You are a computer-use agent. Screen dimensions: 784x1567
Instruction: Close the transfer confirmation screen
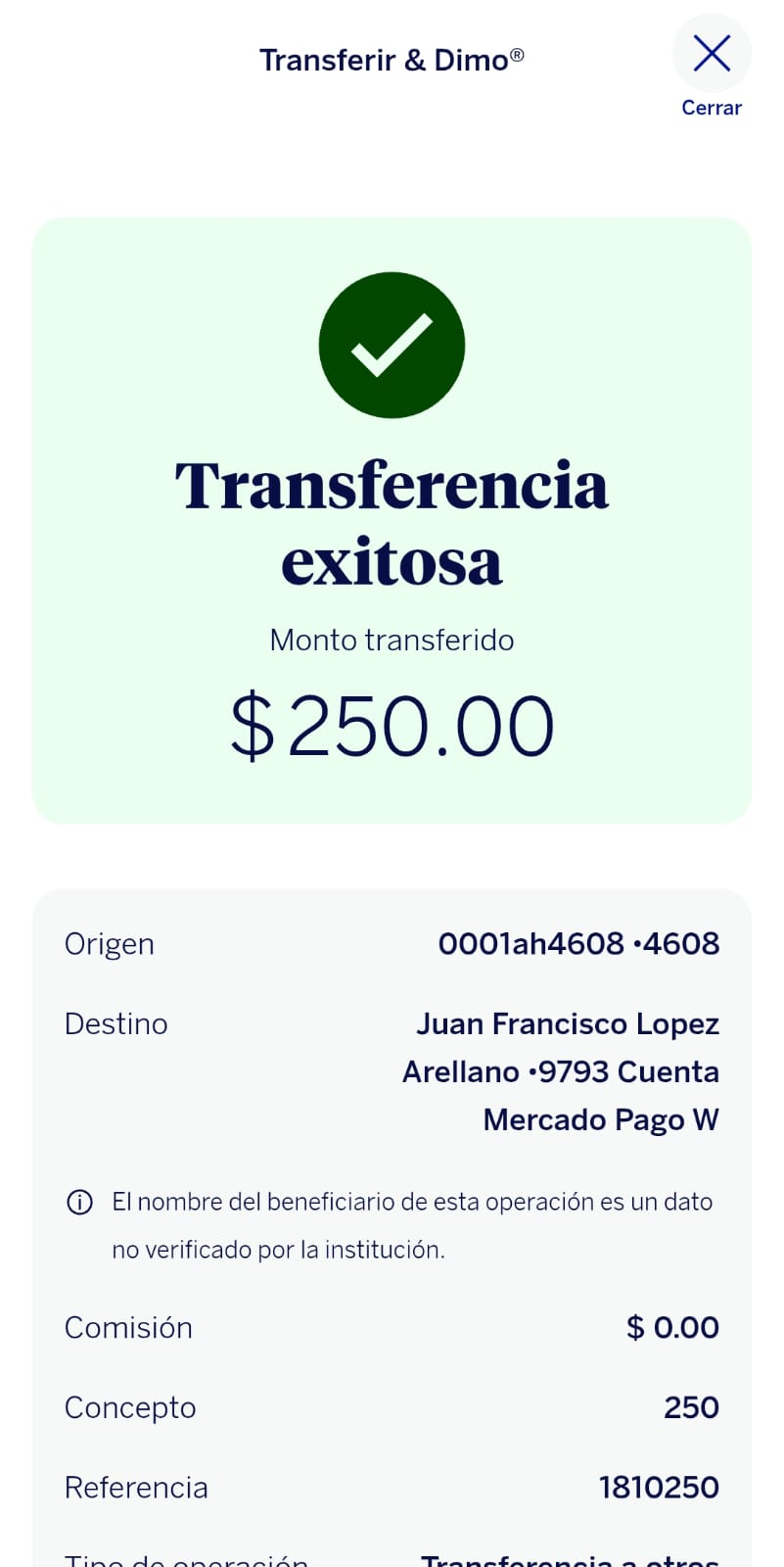coord(712,55)
